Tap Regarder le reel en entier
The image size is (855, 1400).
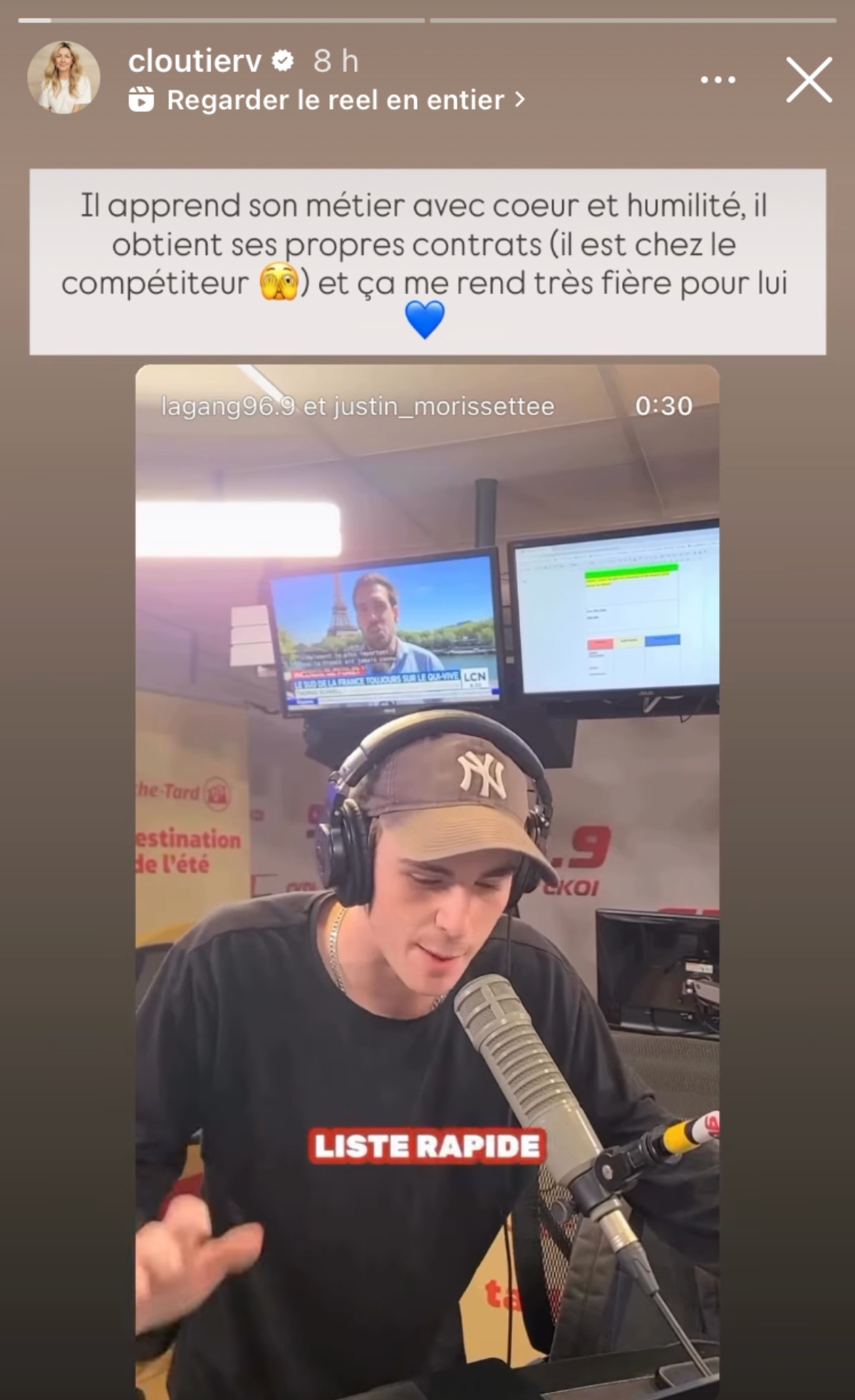click(x=335, y=100)
